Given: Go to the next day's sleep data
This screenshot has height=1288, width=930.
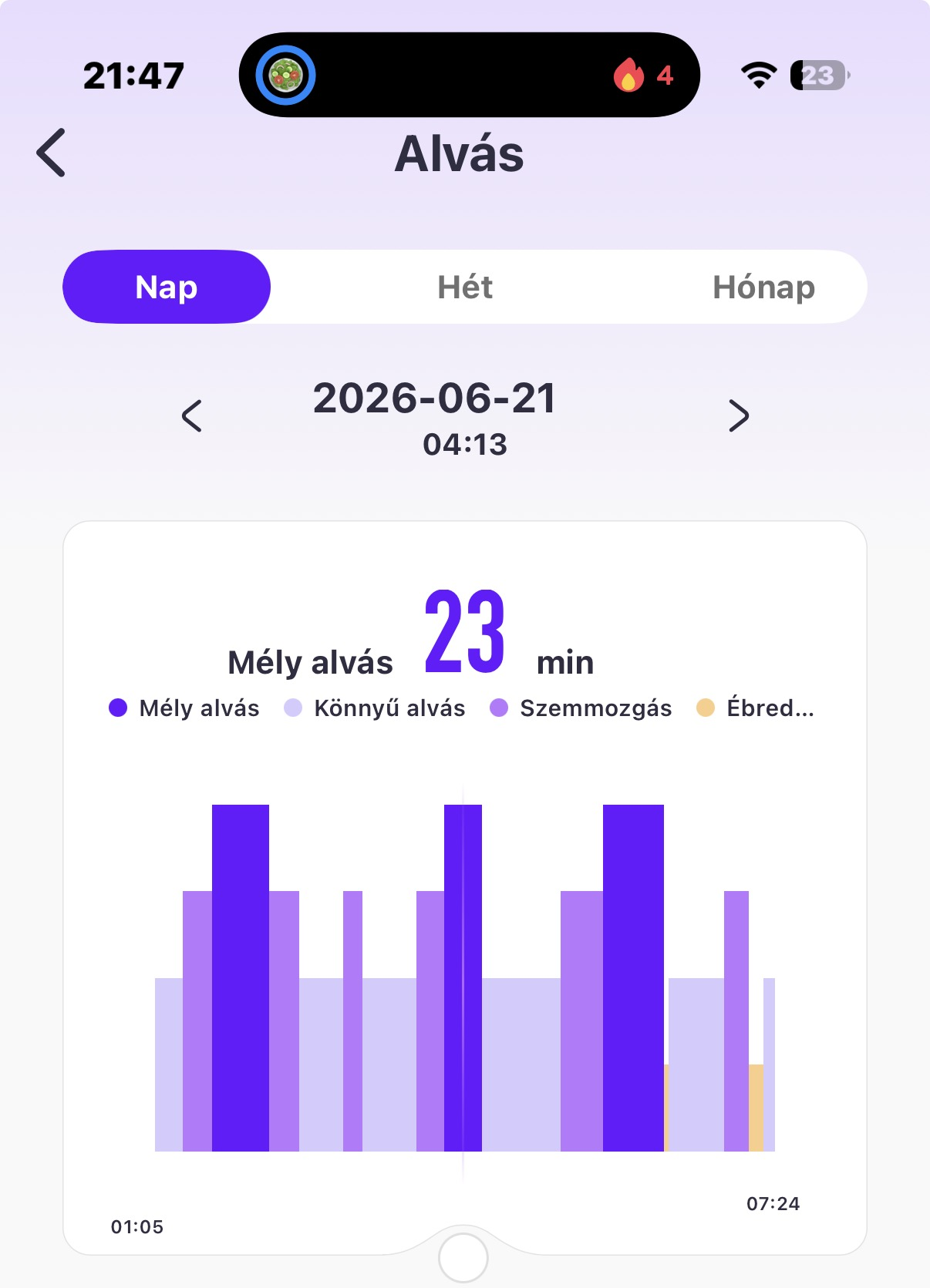Looking at the screenshot, I should click(739, 416).
